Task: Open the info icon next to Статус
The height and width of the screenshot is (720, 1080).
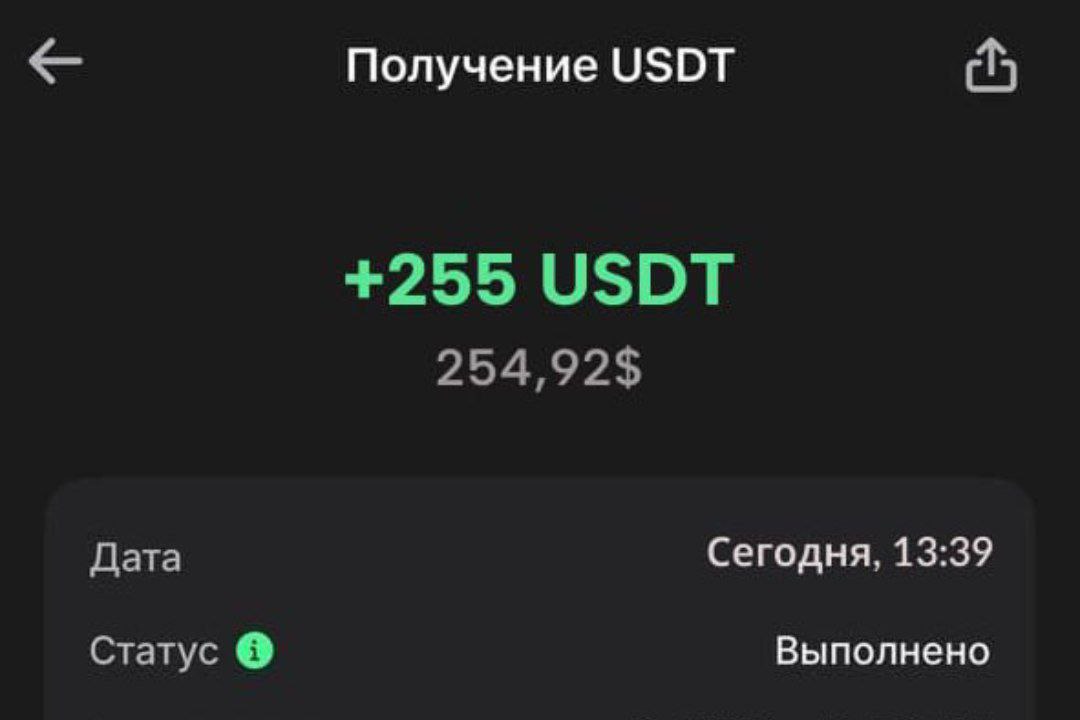Action: coord(254,652)
